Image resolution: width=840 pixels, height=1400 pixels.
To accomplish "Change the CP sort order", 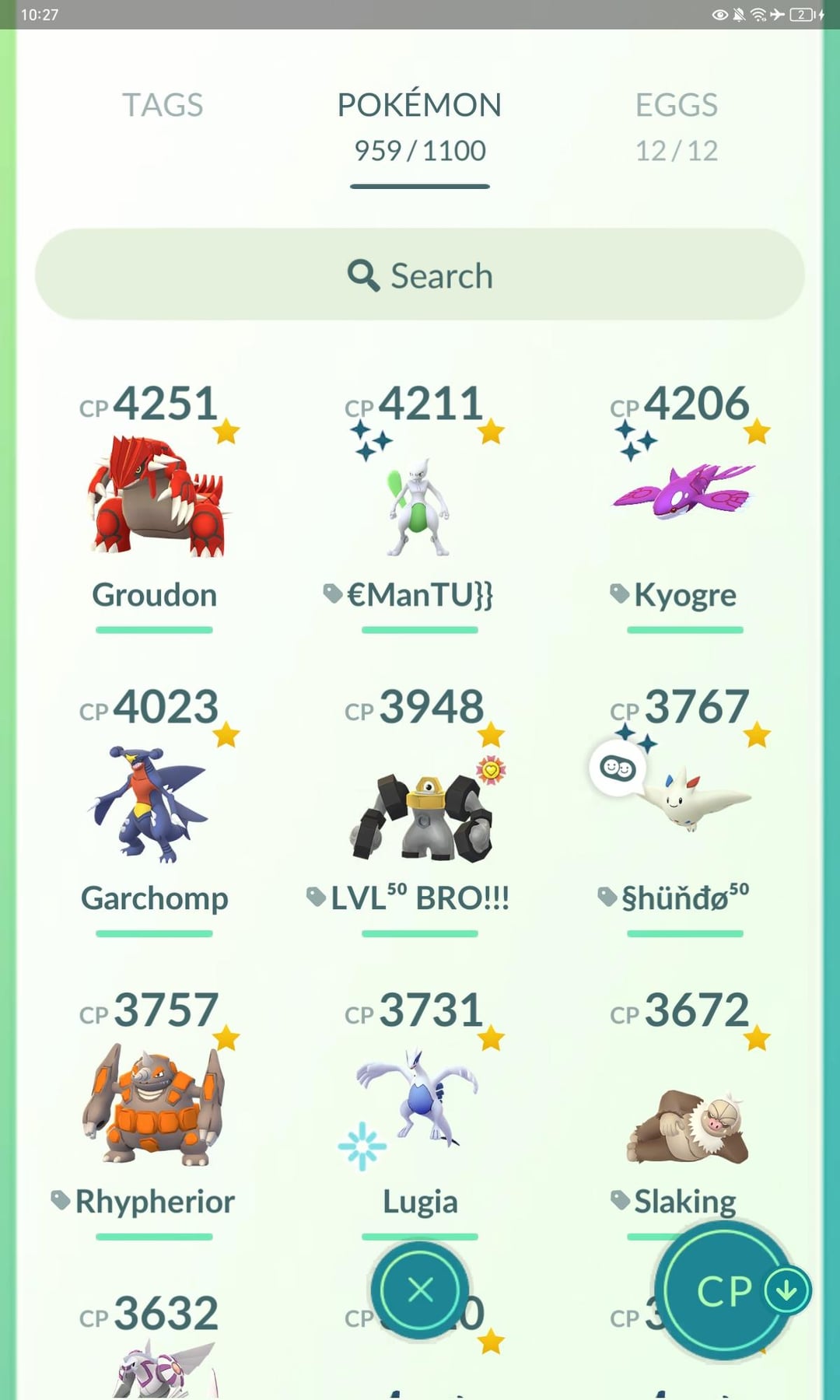I will click(725, 1291).
